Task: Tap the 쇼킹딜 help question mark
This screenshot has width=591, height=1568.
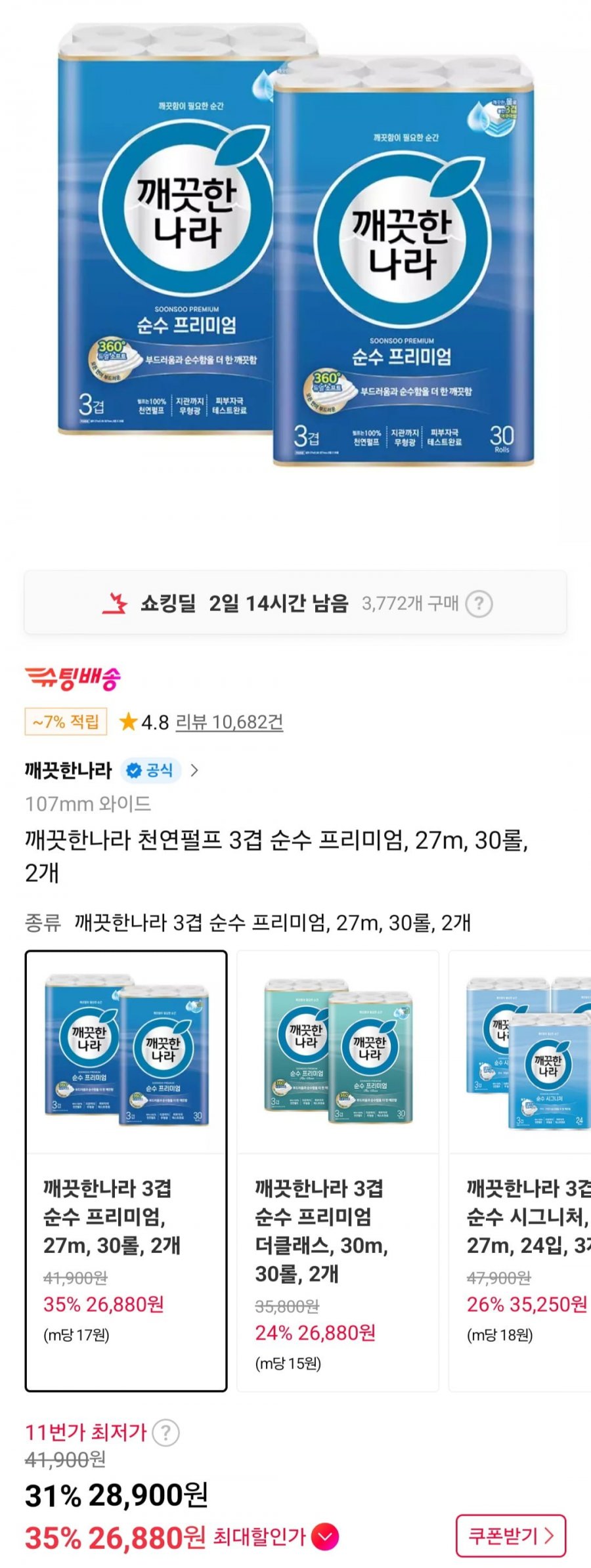Action: click(479, 603)
